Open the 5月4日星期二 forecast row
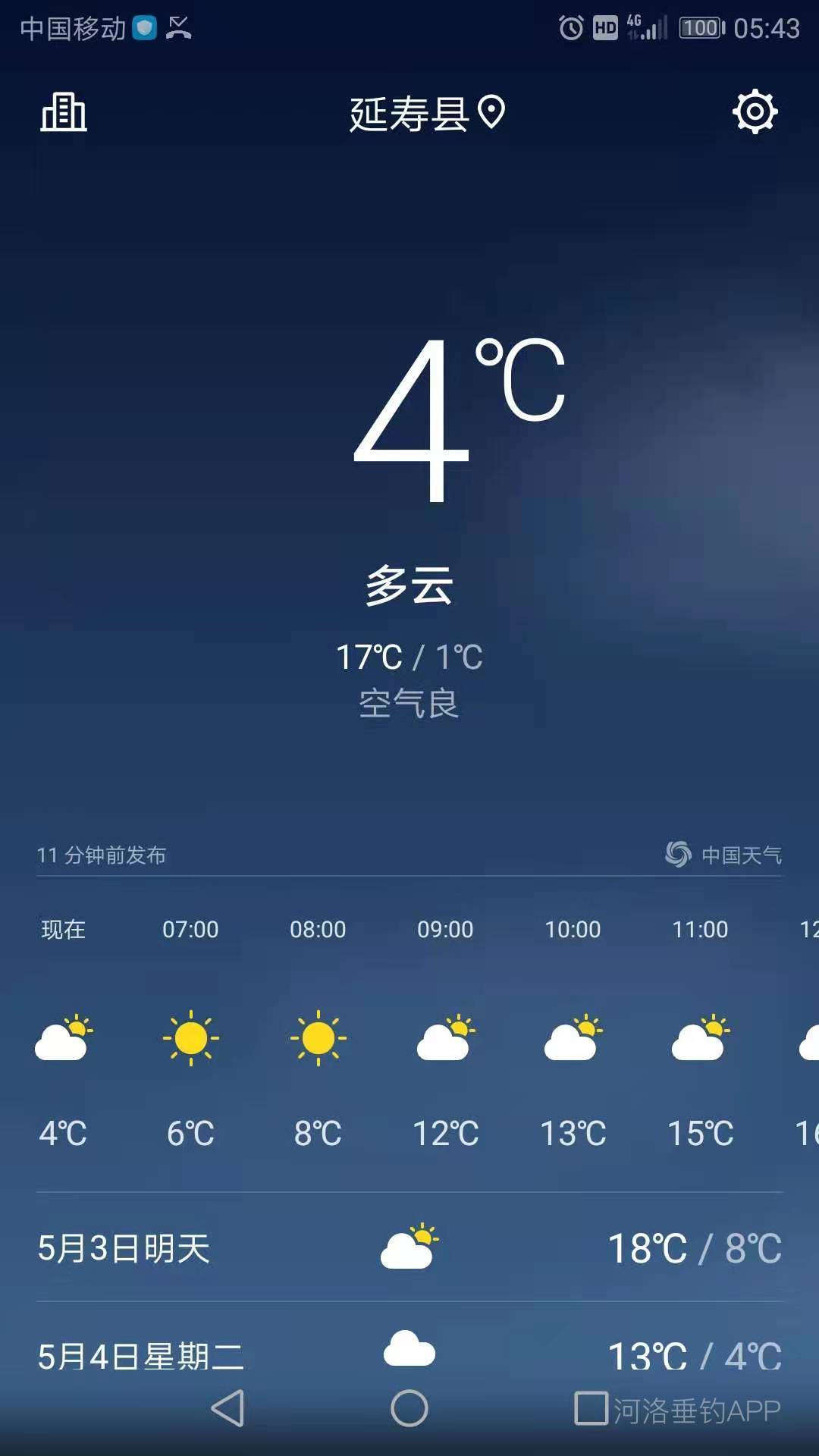 [x=409, y=1354]
